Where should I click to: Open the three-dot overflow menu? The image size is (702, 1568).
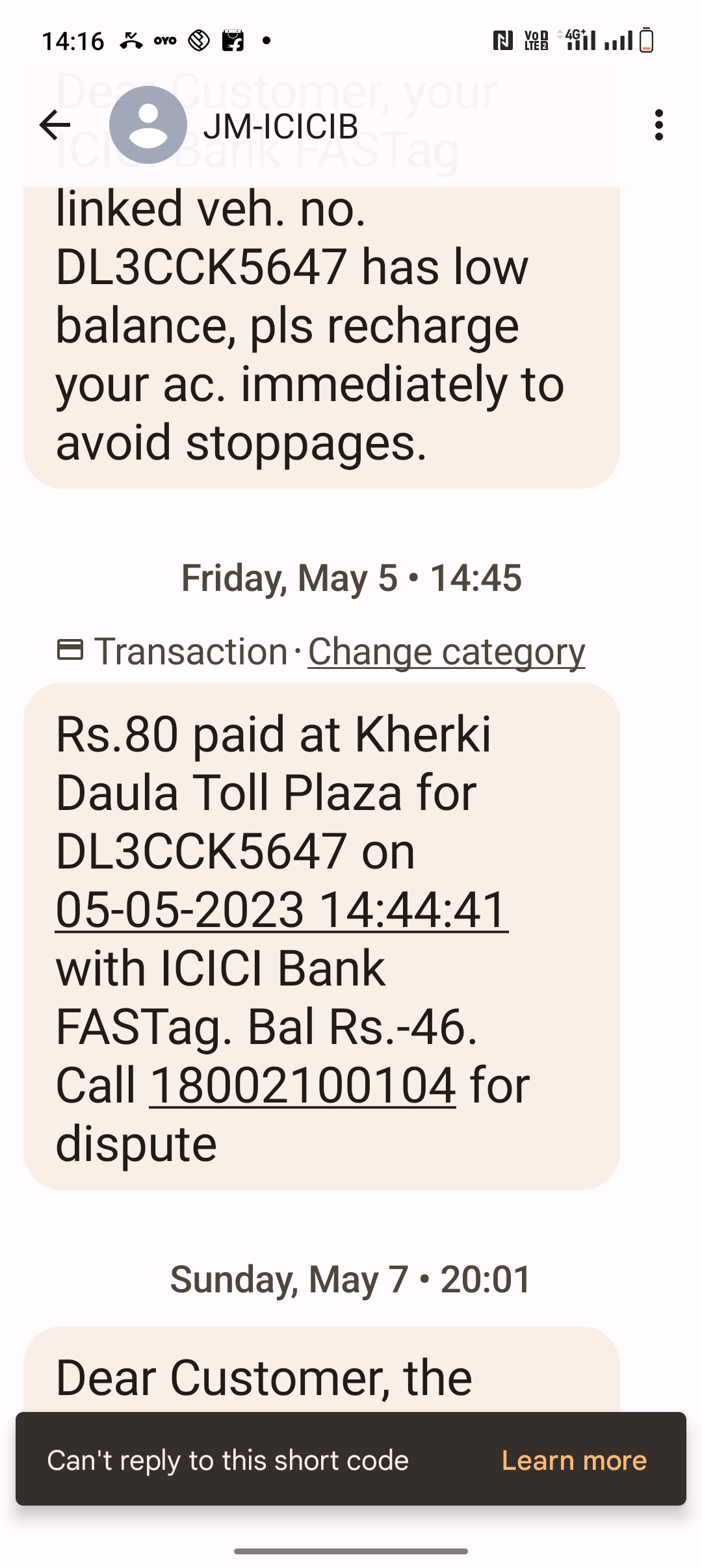(x=659, y=125)
